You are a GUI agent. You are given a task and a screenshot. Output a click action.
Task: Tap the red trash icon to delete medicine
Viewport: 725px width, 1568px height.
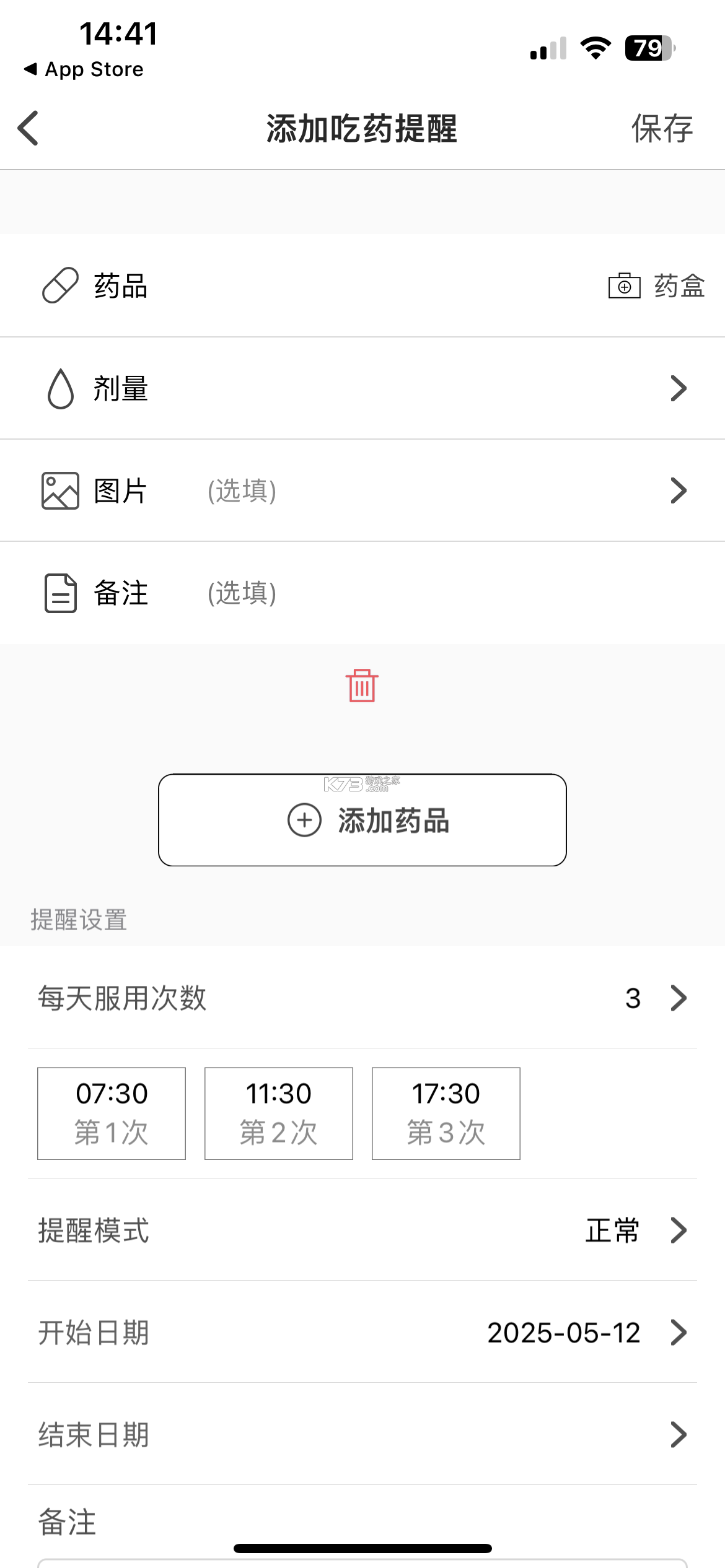[362, 686]
